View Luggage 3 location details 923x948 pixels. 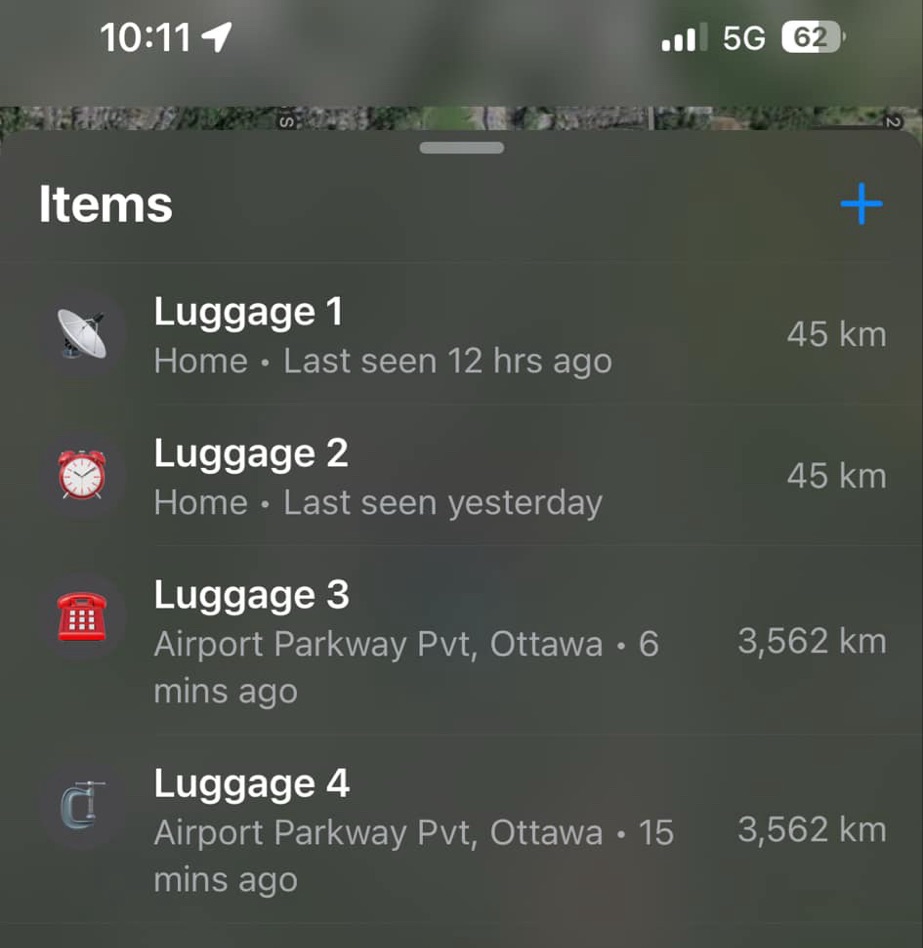click(460, 640)
